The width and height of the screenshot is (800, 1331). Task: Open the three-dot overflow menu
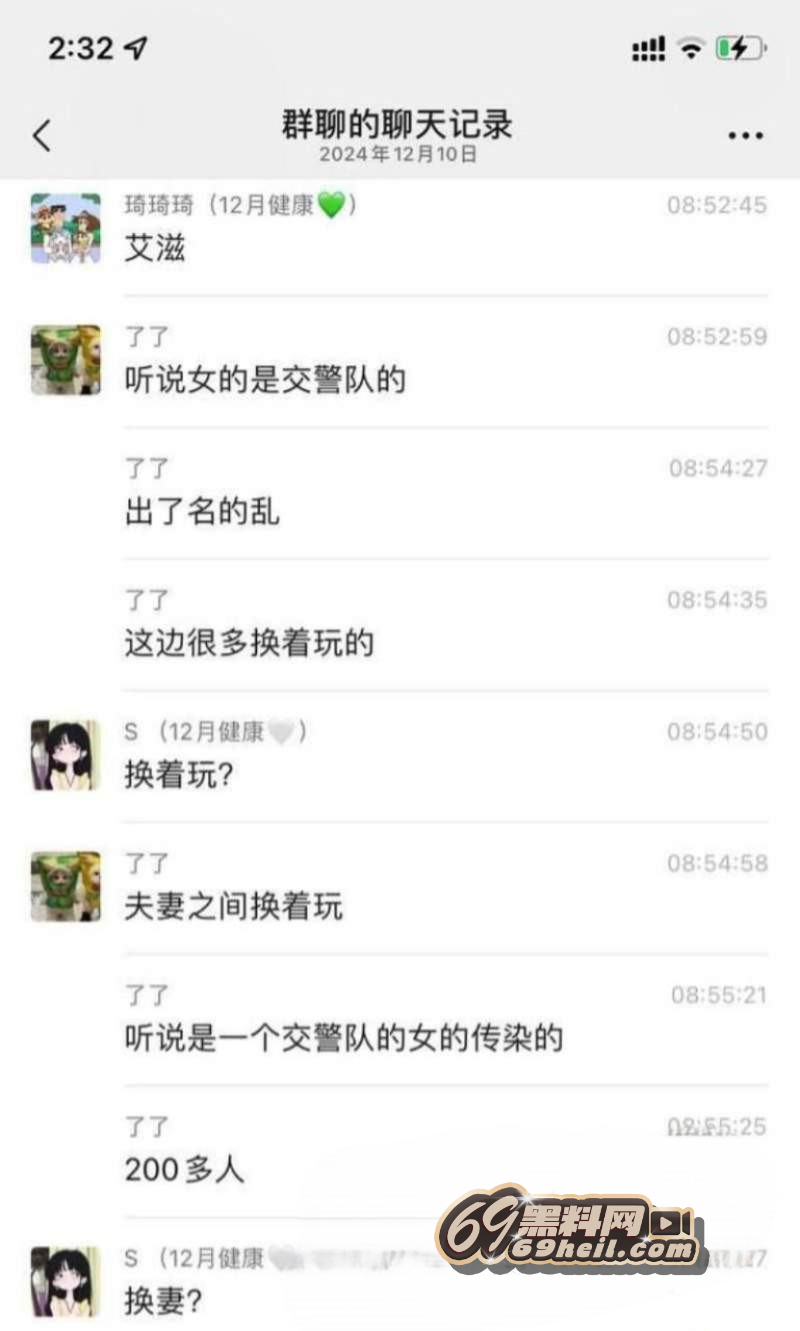[745, 136]
